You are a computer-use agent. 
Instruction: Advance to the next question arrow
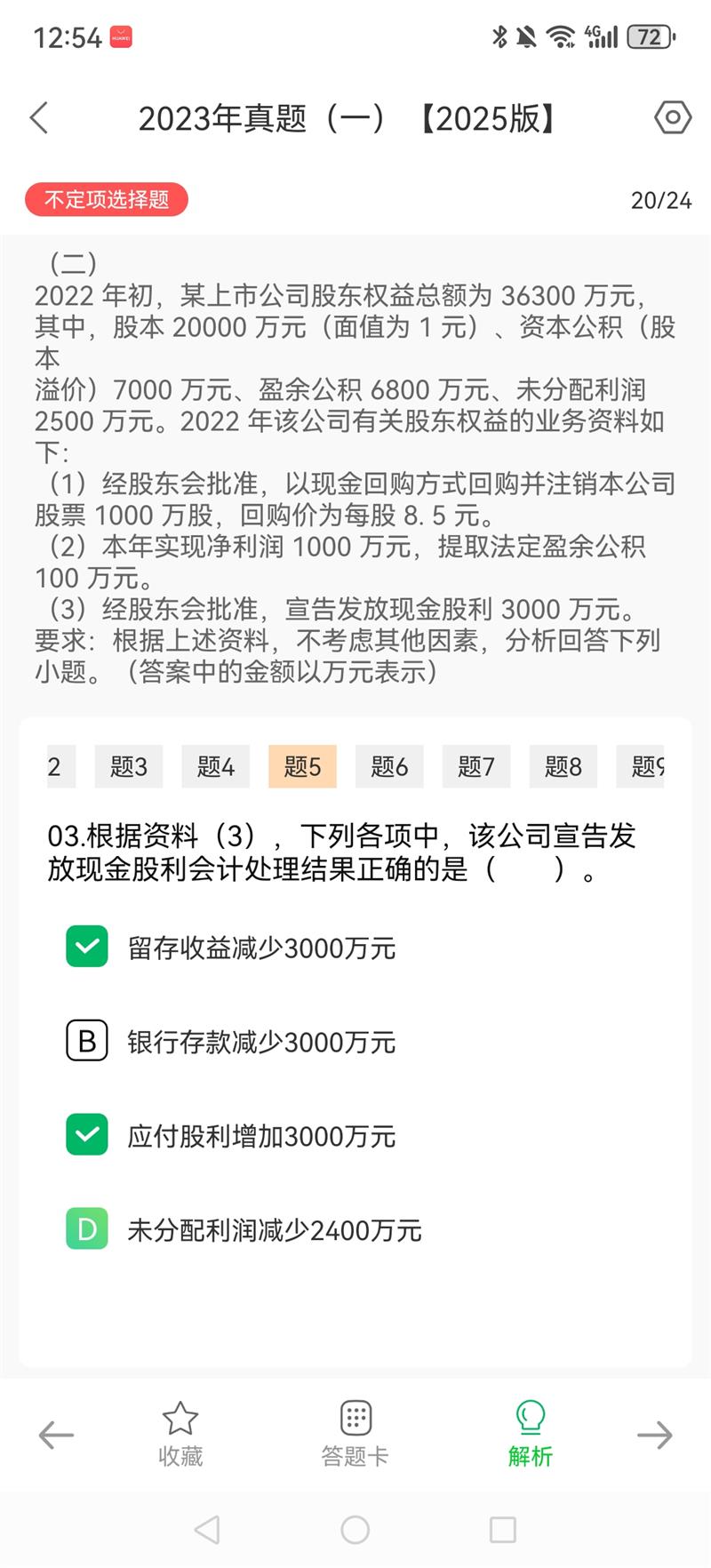pyautogui.click(x=655, y=1434)
